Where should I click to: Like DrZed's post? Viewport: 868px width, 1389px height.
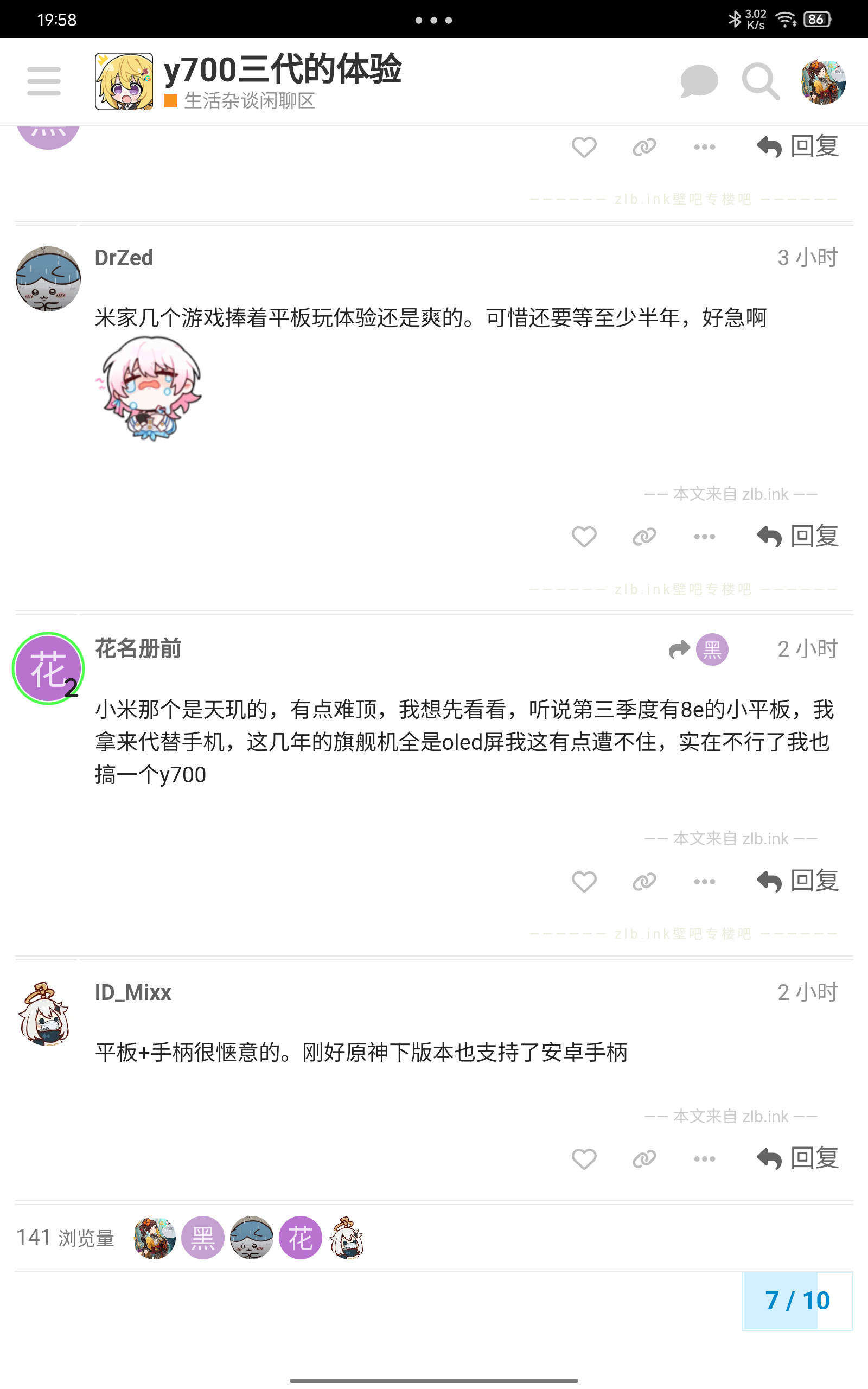(x=584, y=537)
